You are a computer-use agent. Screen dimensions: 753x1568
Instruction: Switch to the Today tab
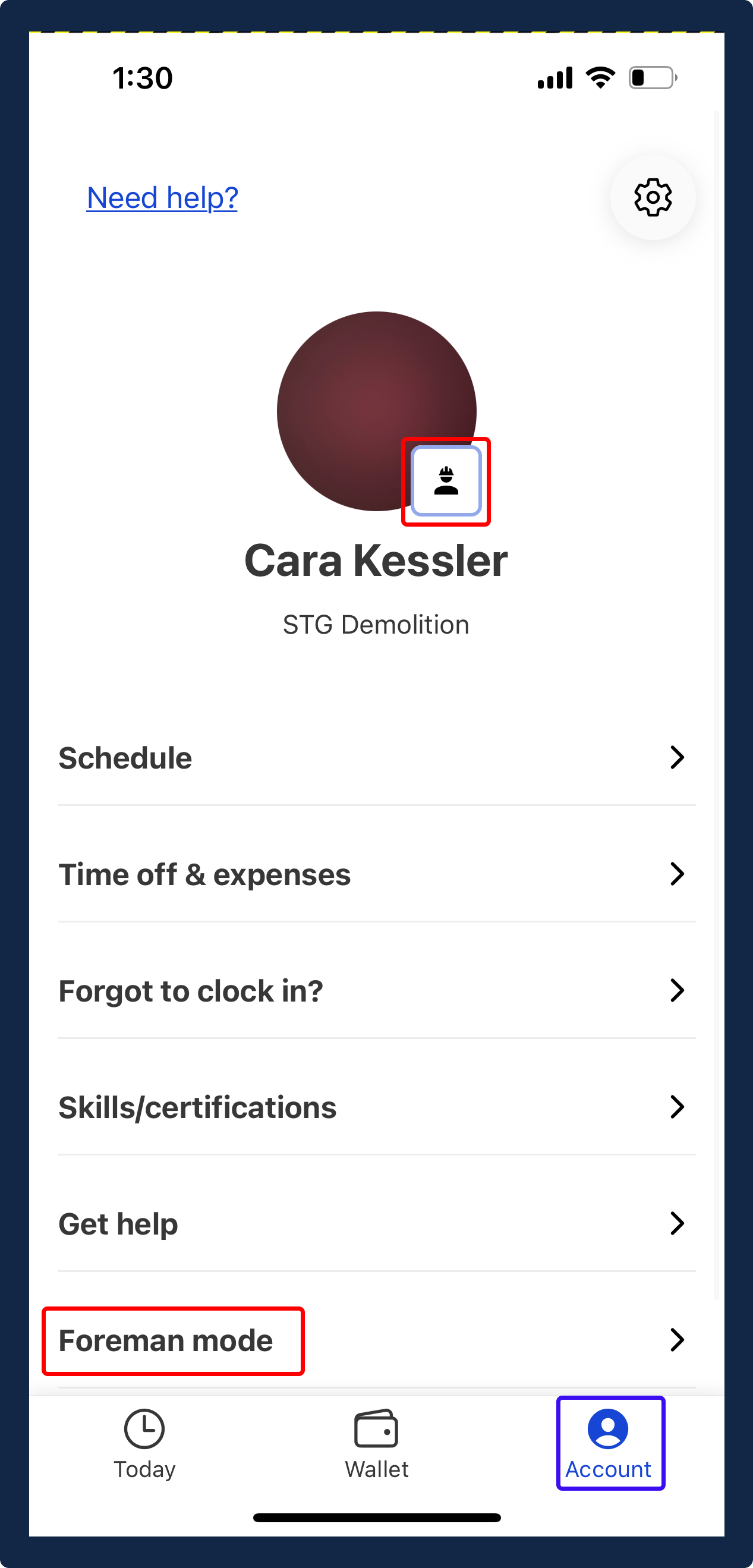click(x=144, y=1443)
